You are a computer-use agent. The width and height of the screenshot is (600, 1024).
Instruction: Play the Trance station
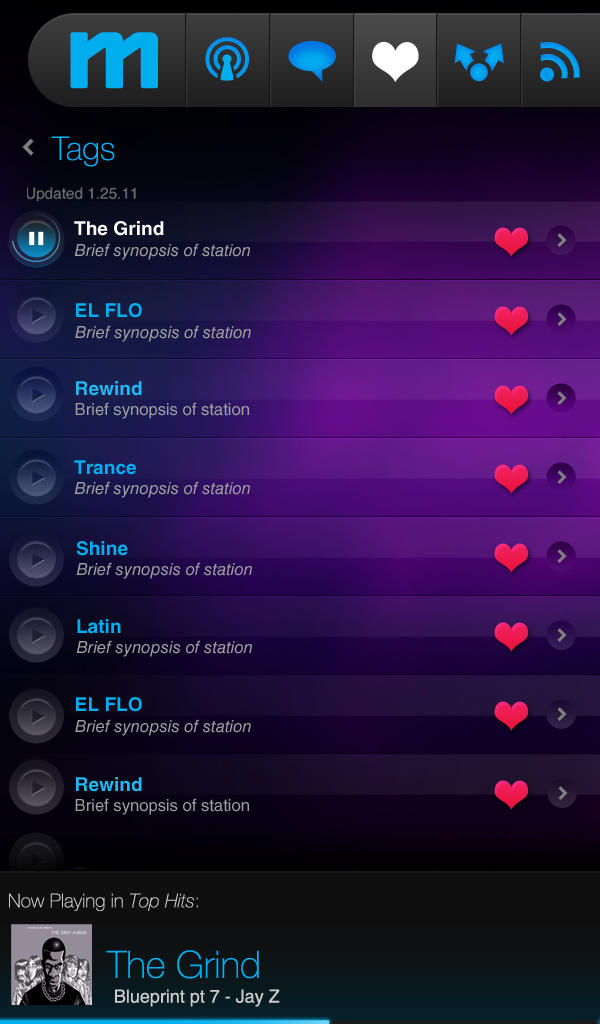(x=37, y=477)
